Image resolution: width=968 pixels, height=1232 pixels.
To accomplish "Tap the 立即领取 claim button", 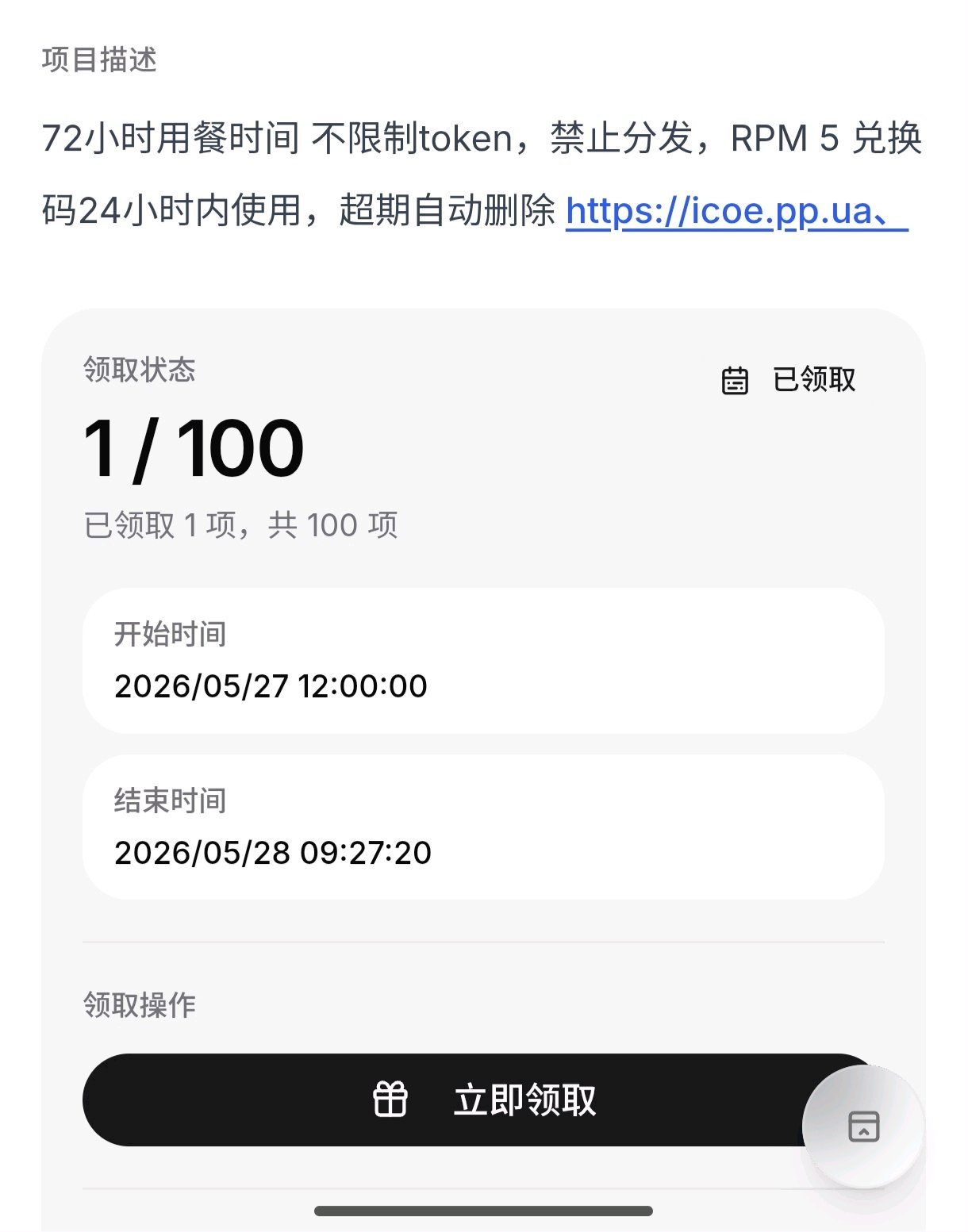I will (483, 1100).
